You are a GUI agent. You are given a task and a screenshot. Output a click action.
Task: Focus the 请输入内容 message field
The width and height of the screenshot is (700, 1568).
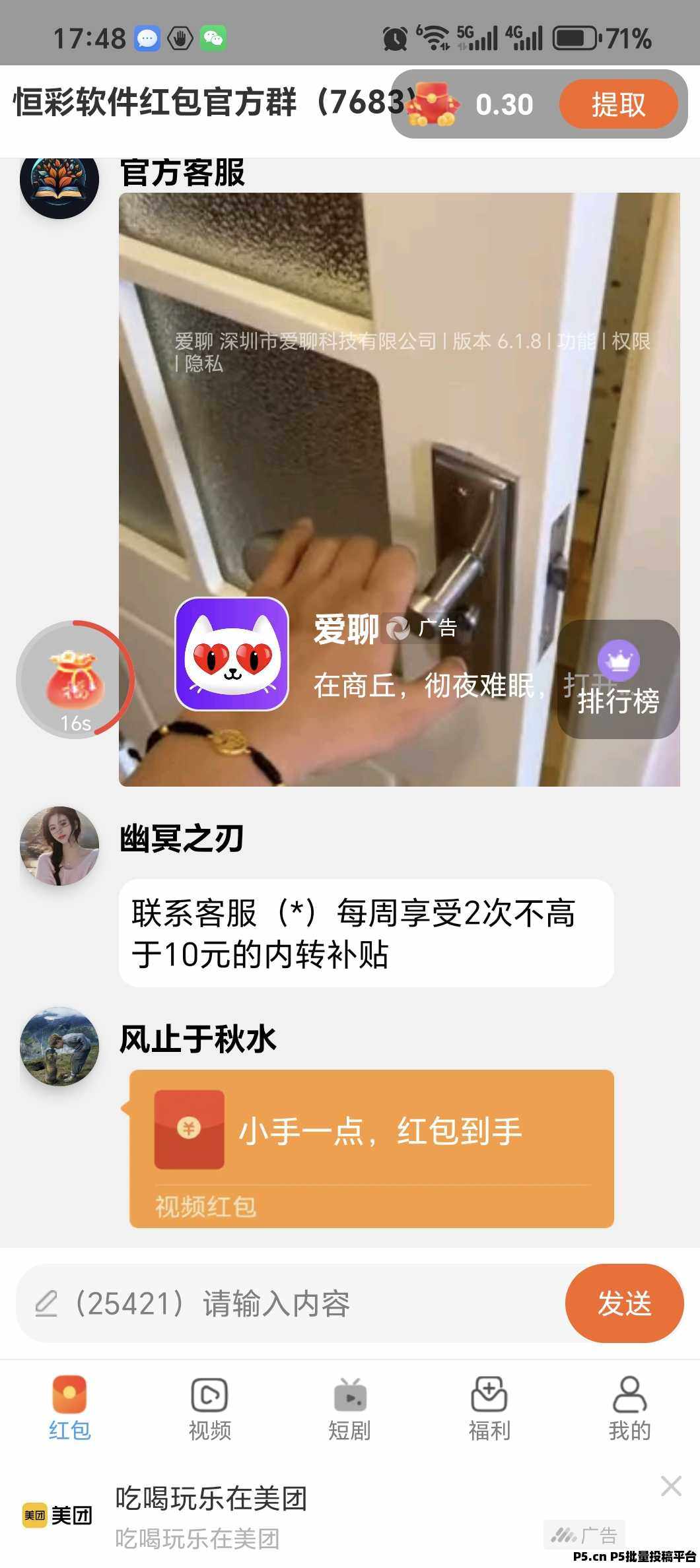[x=291, y=1303]
